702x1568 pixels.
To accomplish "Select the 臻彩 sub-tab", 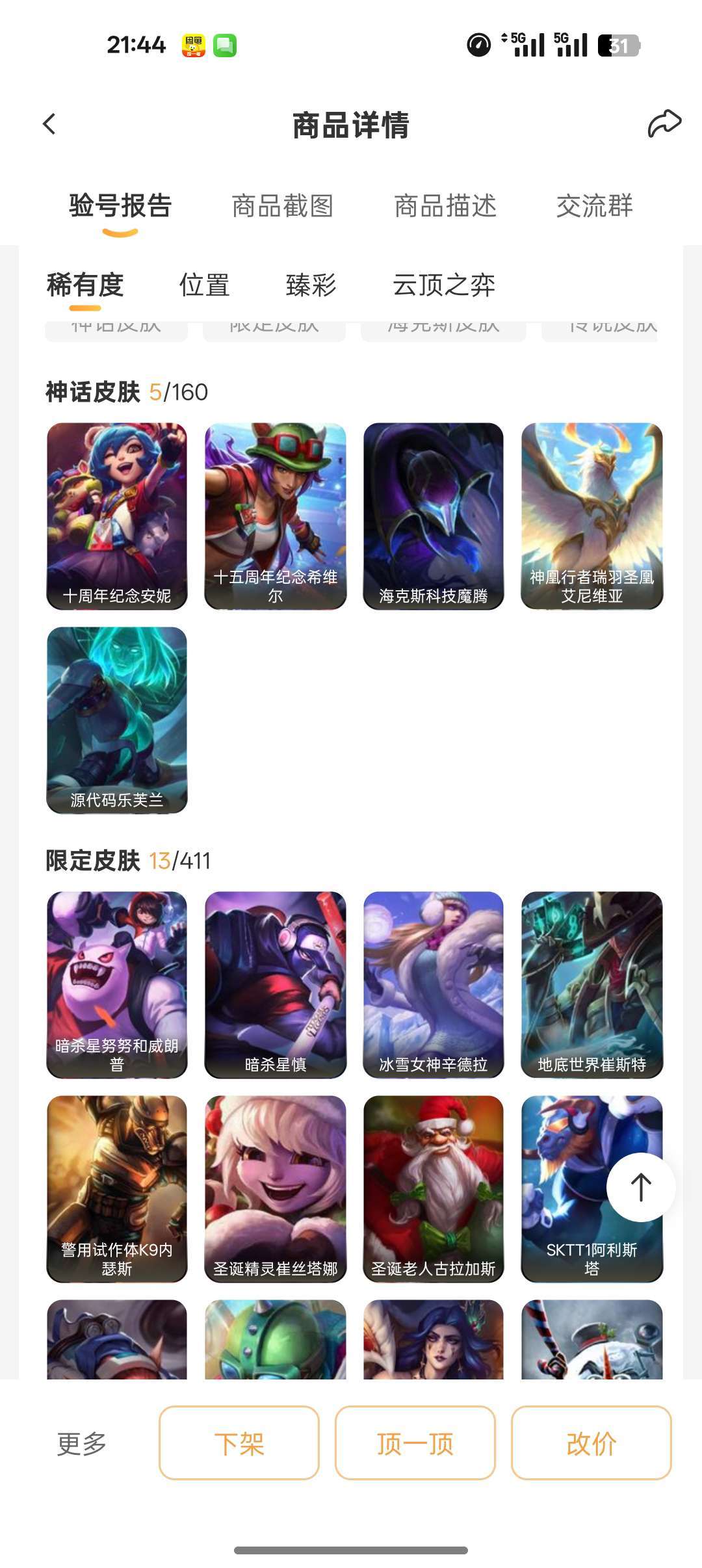I will pyautogui.click(x=311, y=285).
